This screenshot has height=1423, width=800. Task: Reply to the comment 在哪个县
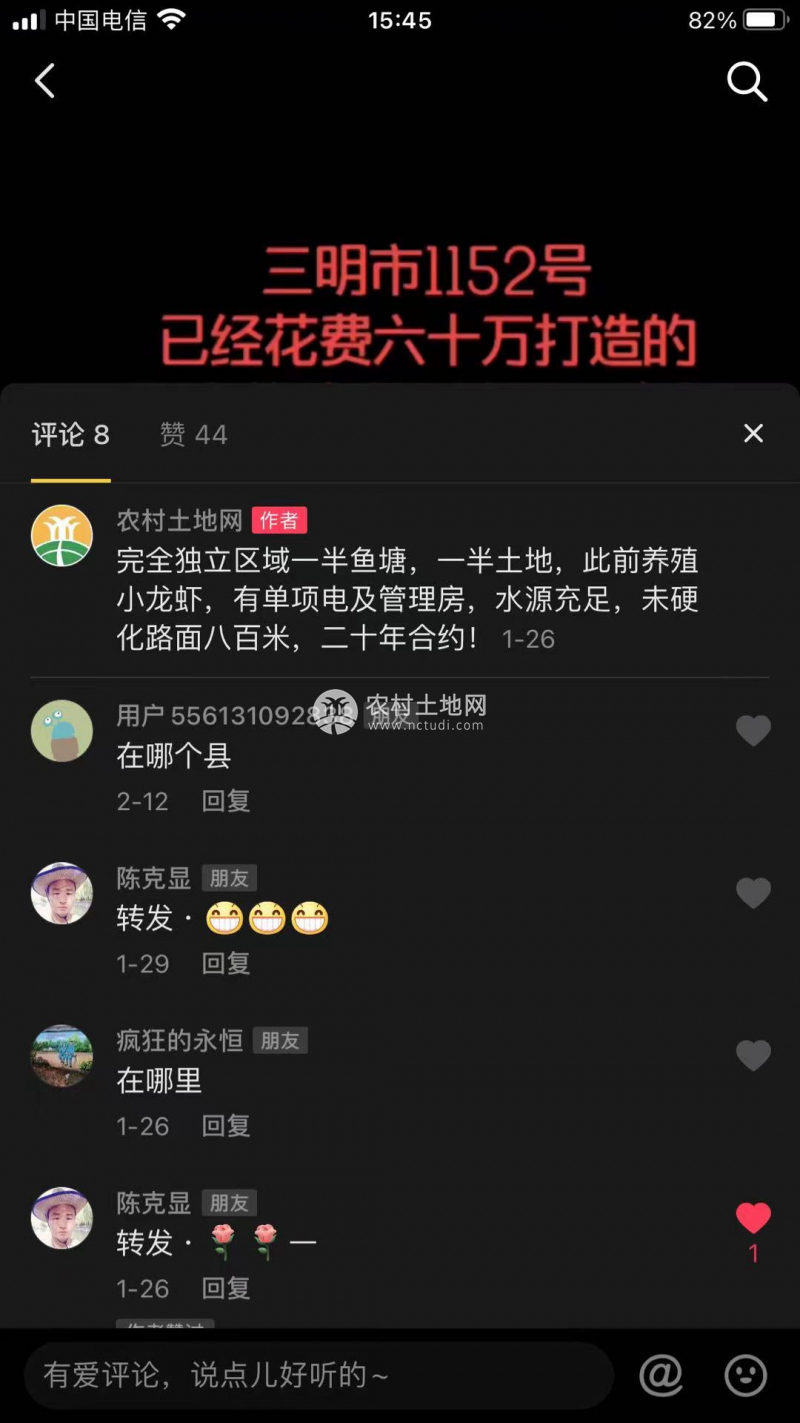coord(226,801)
